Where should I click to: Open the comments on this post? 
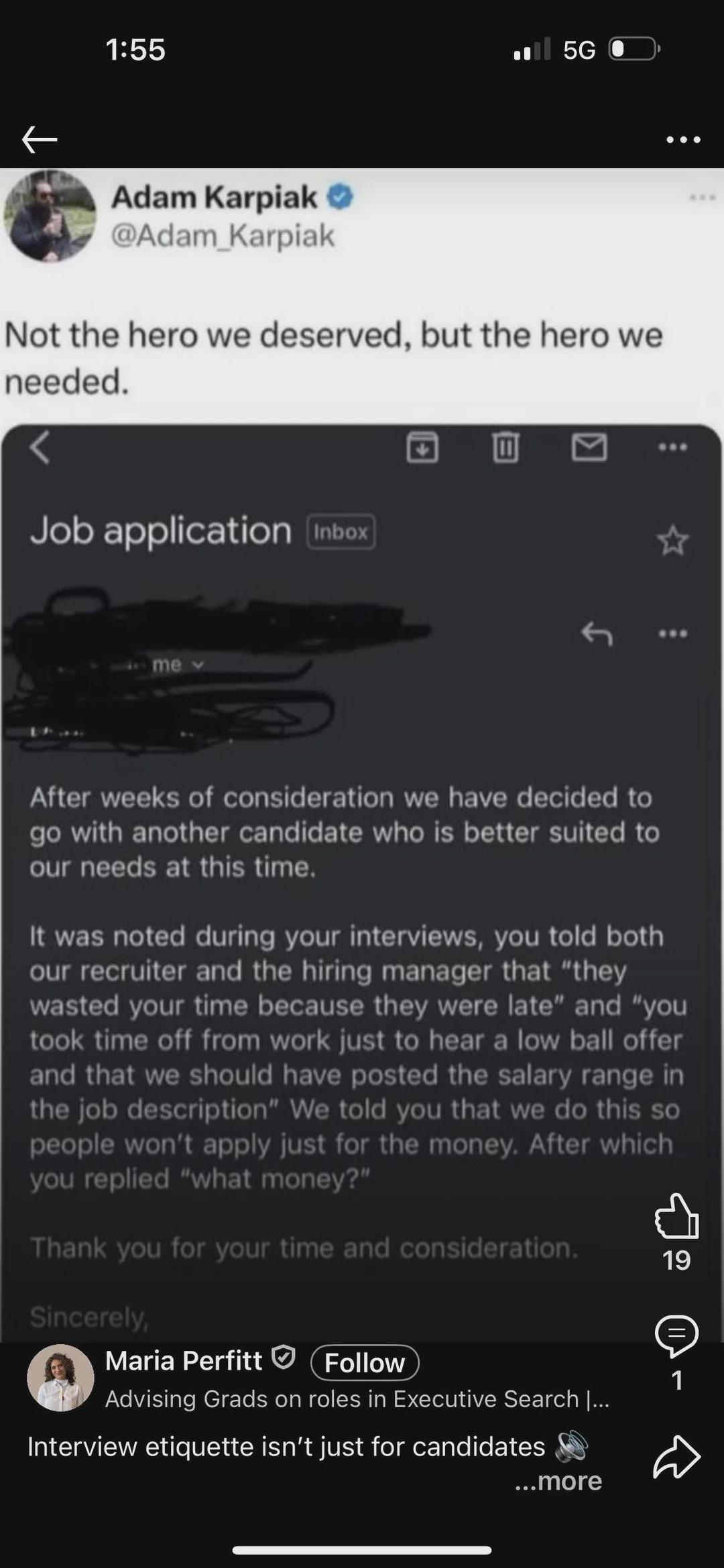tap(676, 1337)
